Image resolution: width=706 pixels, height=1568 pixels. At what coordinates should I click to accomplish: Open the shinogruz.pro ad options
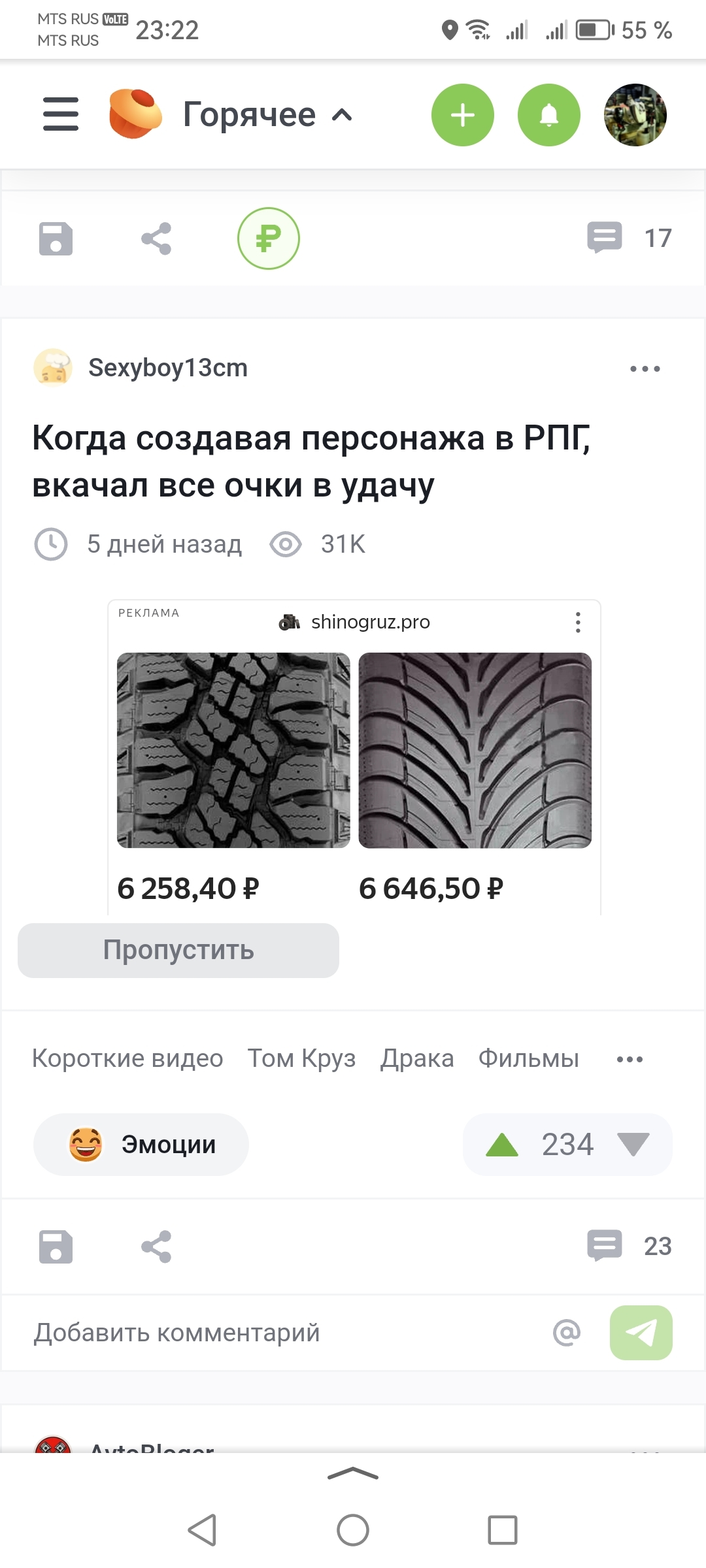pyautogui.click(x=578, y=622)
